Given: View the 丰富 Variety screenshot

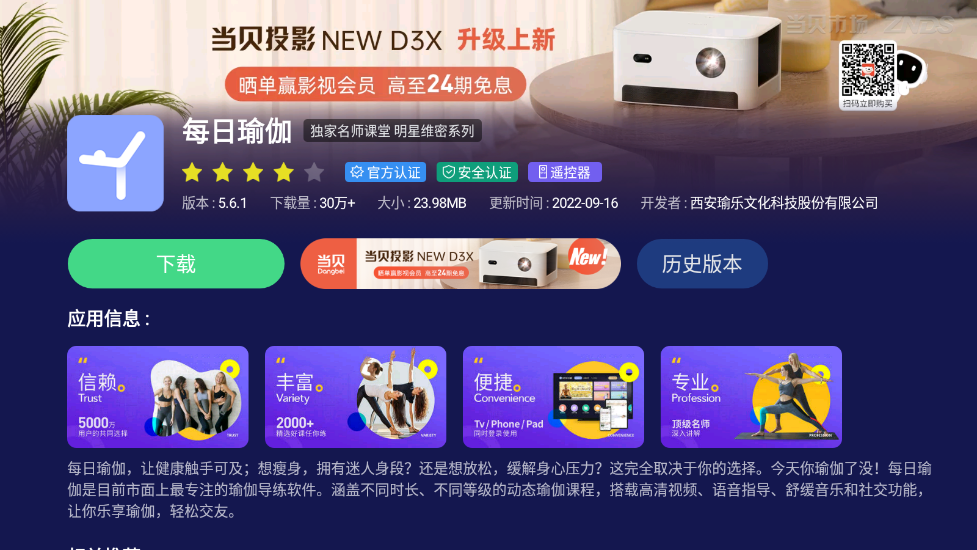Looking at the screenshot, I should [x=355, y=396].
